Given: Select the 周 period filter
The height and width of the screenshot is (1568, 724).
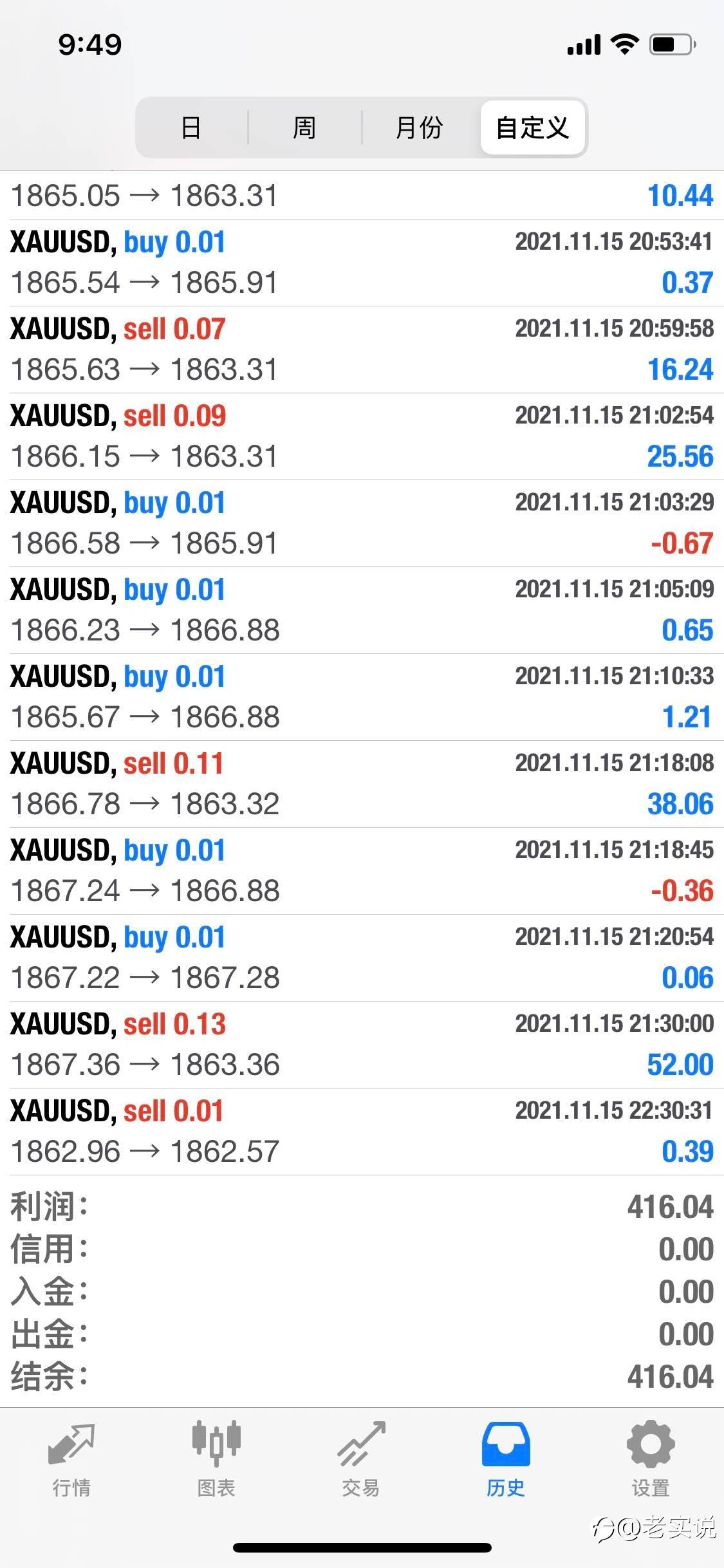Looking at the screenshot, I should point(304,127).
